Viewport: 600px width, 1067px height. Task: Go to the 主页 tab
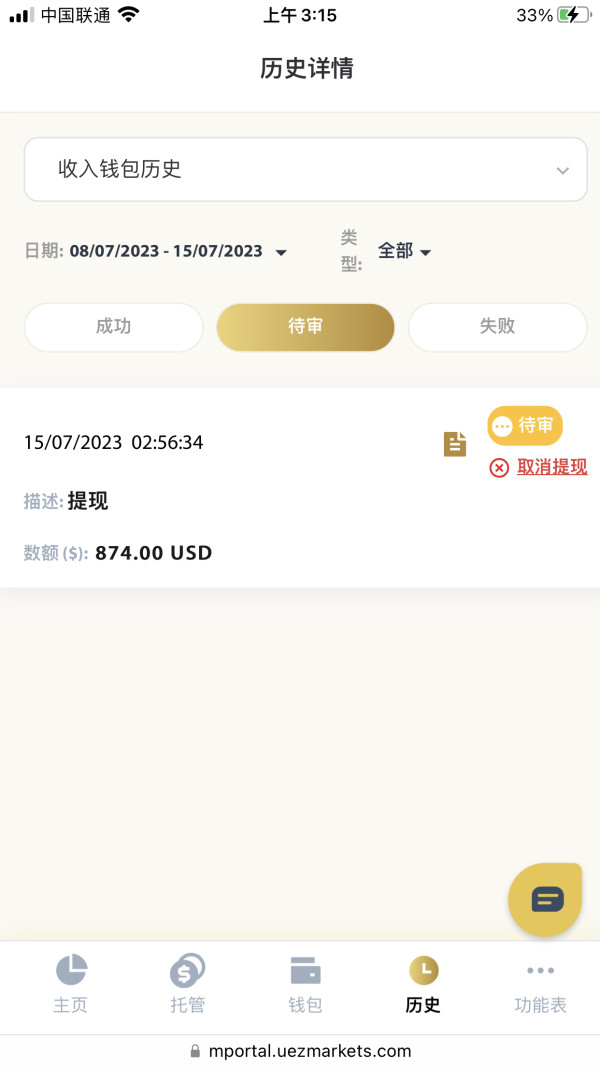coord(71,985)
